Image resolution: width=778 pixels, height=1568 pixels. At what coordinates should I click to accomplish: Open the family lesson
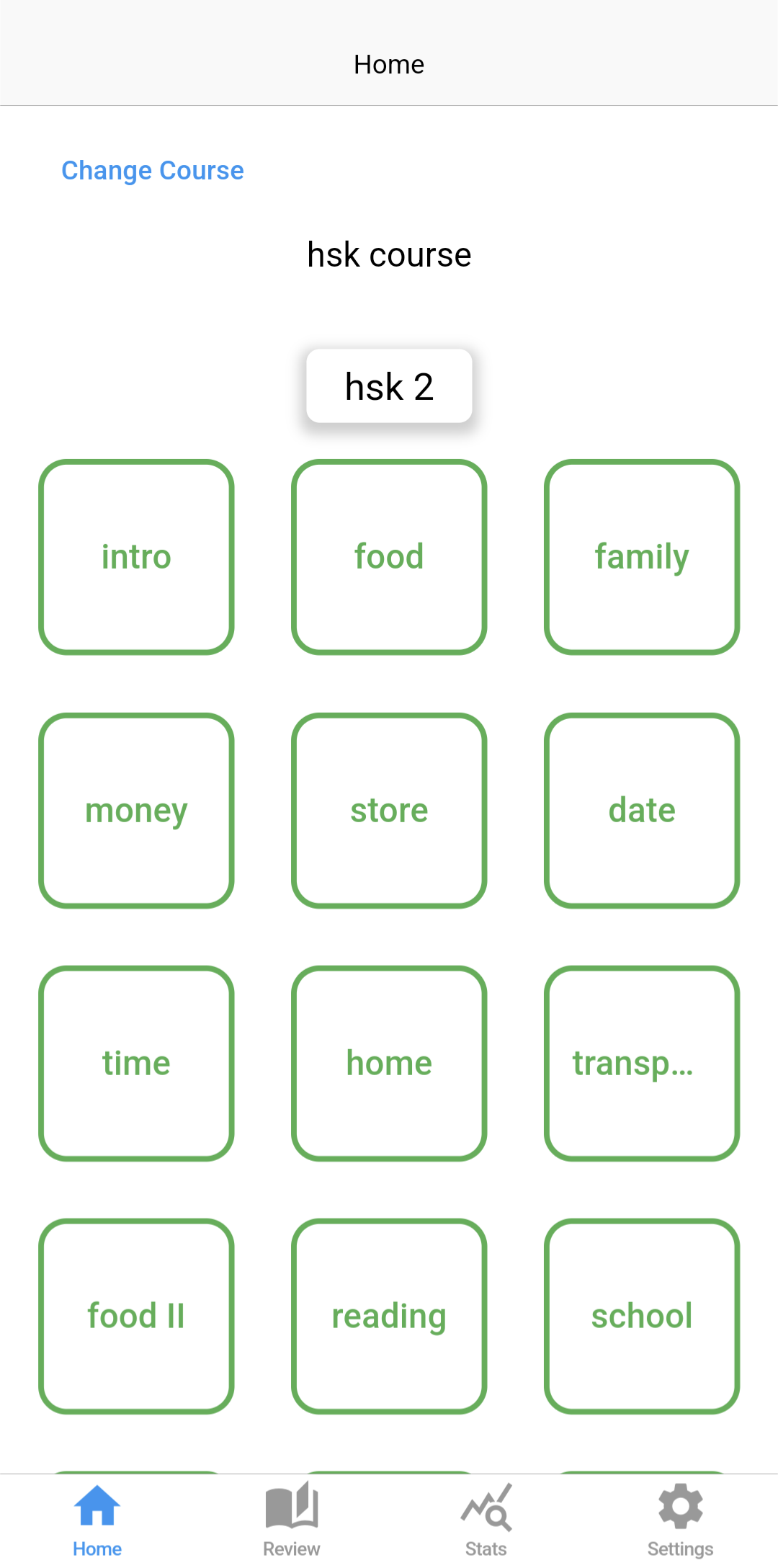click(642, 557)
